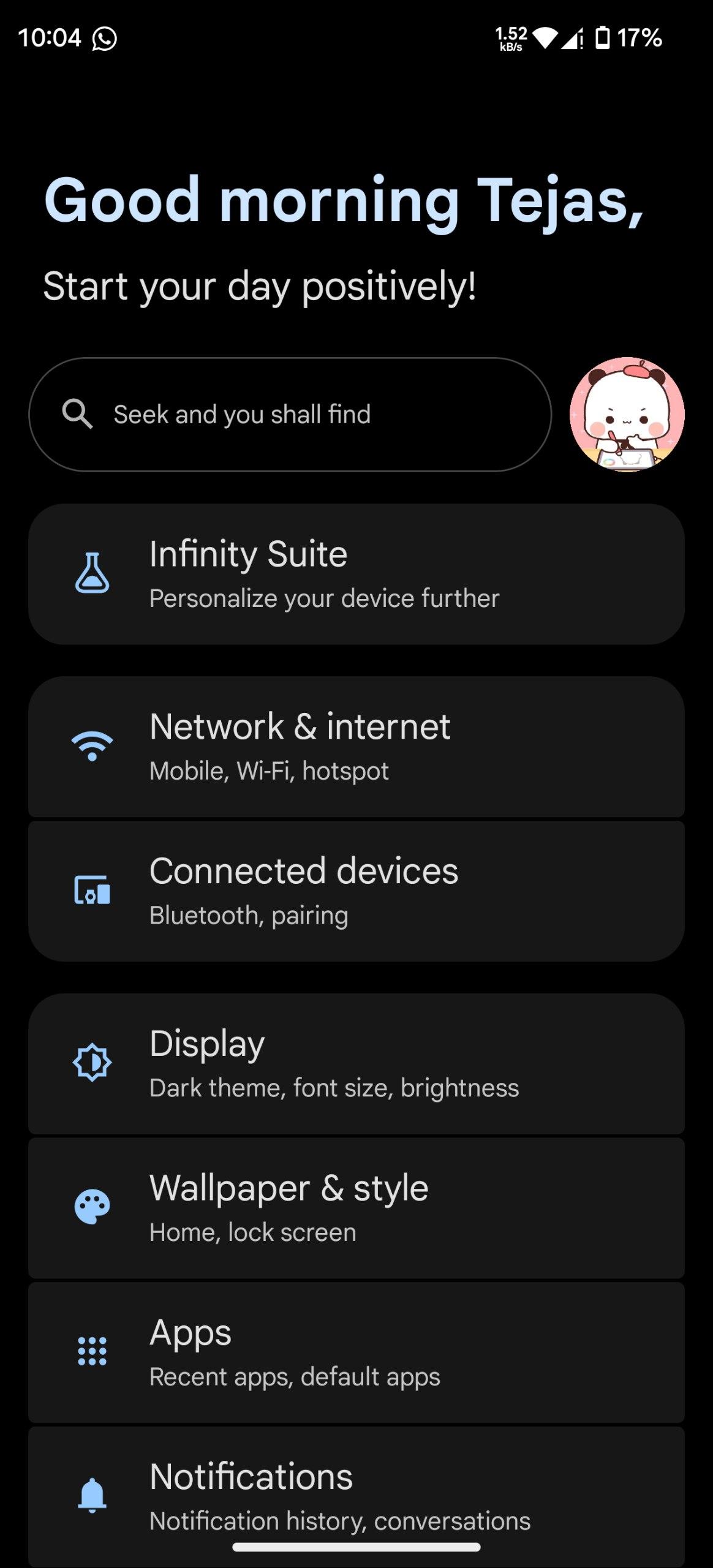Select the Display settings row
This screenshot has height=1568, width=713.
coord(356,1064)
